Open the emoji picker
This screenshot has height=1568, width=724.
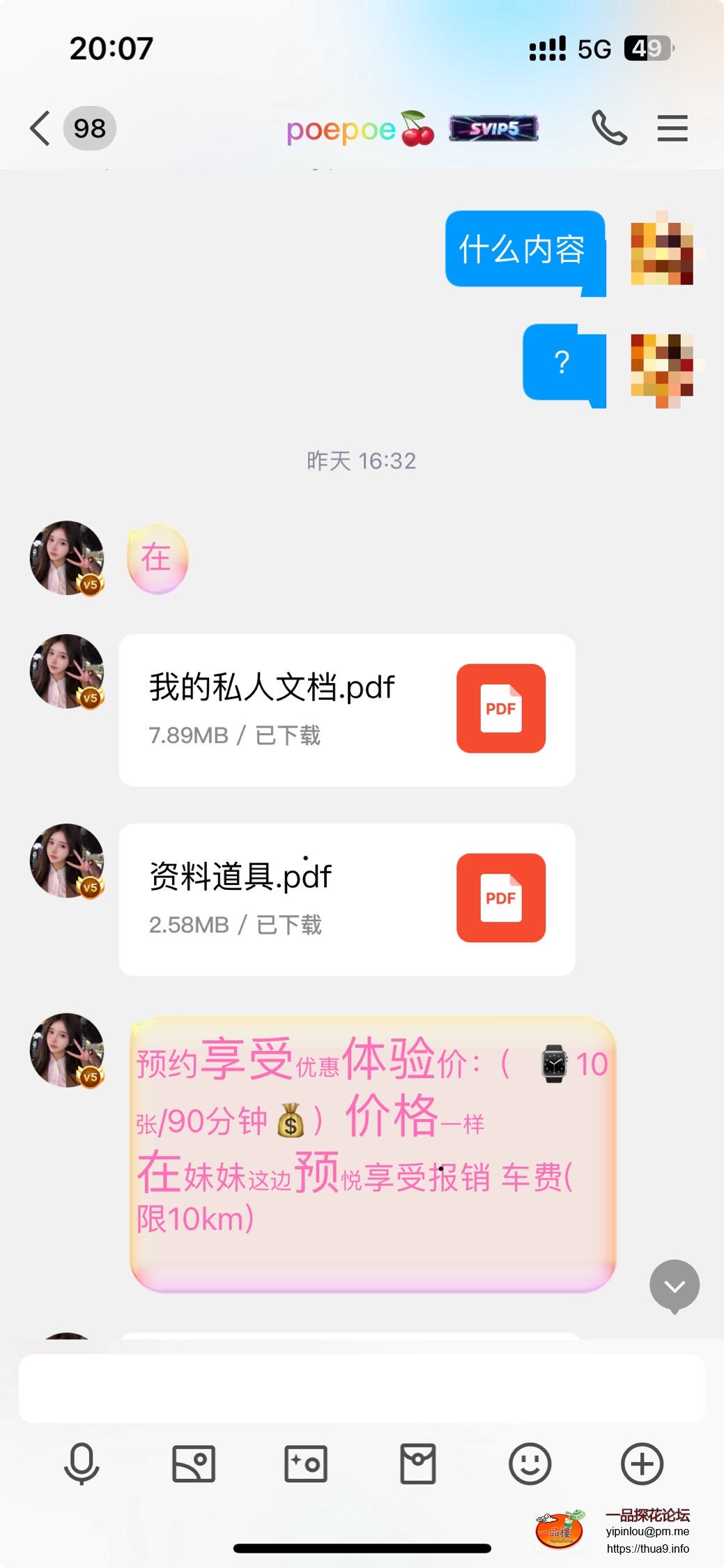click(530, 1463)
